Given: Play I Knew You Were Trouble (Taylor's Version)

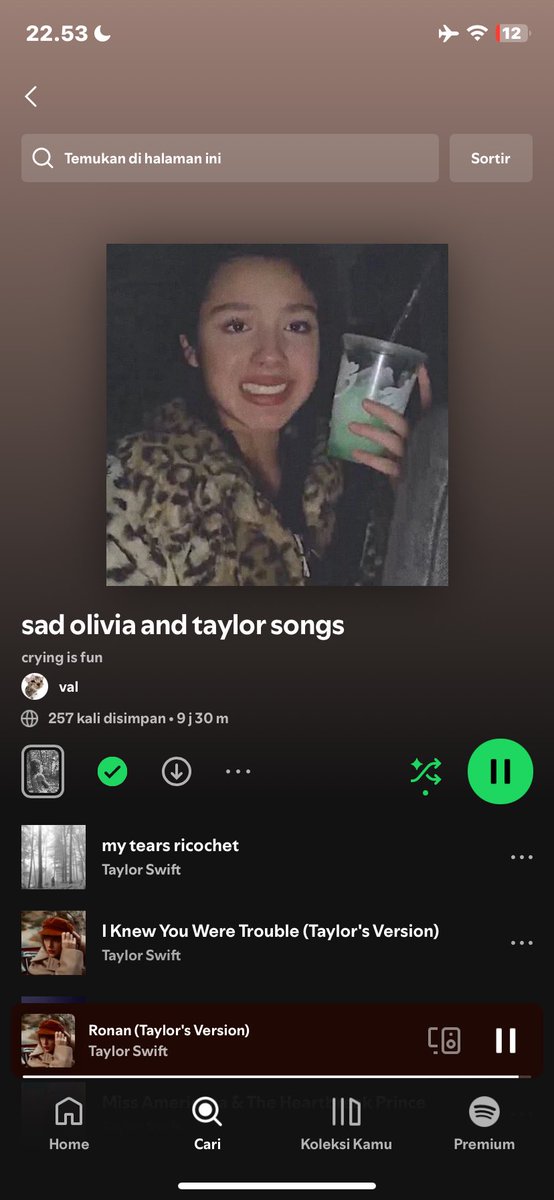Looking at the screenshot, I should tap(260, 942).
